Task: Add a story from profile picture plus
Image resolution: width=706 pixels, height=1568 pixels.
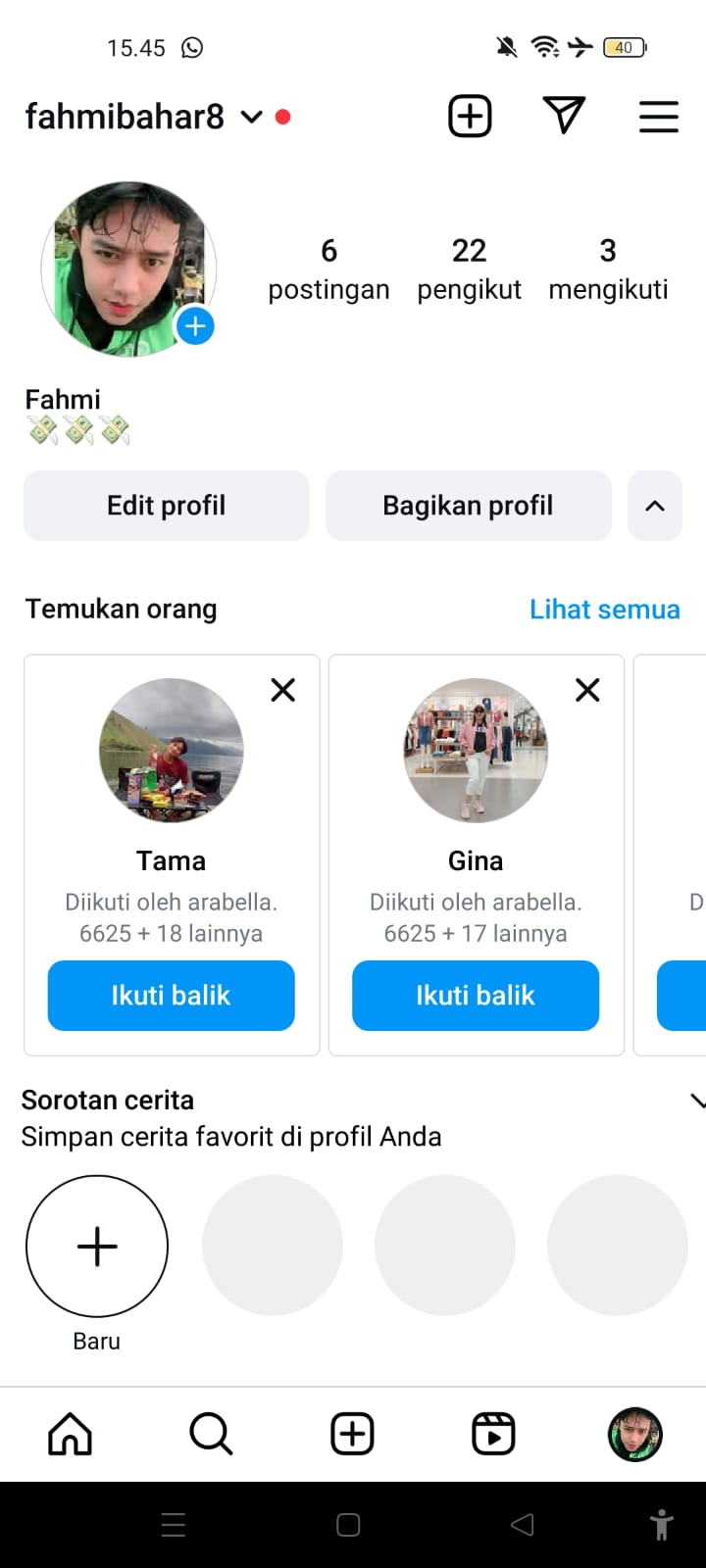Action: click(195, 326)
